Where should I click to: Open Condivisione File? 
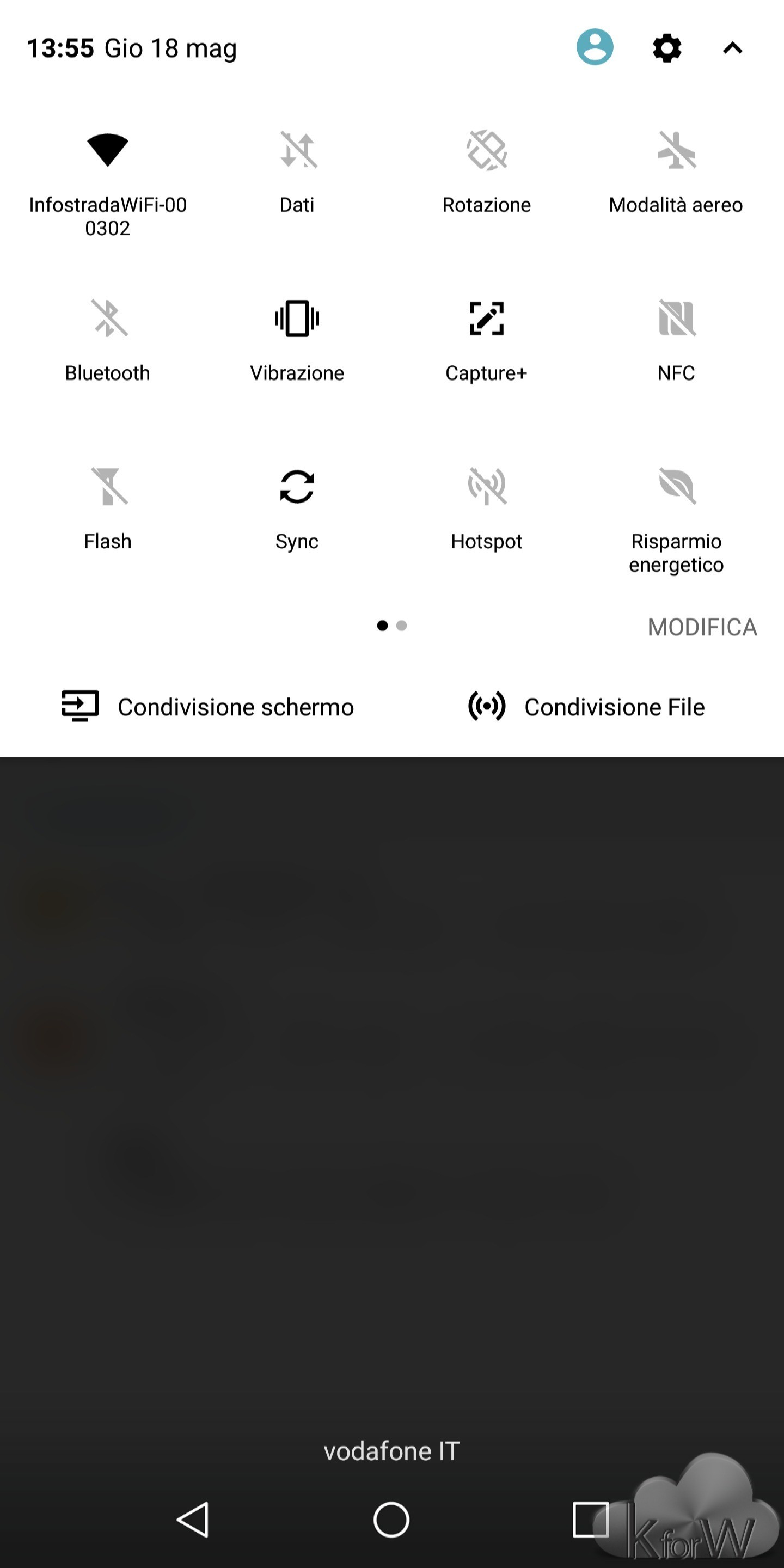pyautogui.click(x=586, y=706)
